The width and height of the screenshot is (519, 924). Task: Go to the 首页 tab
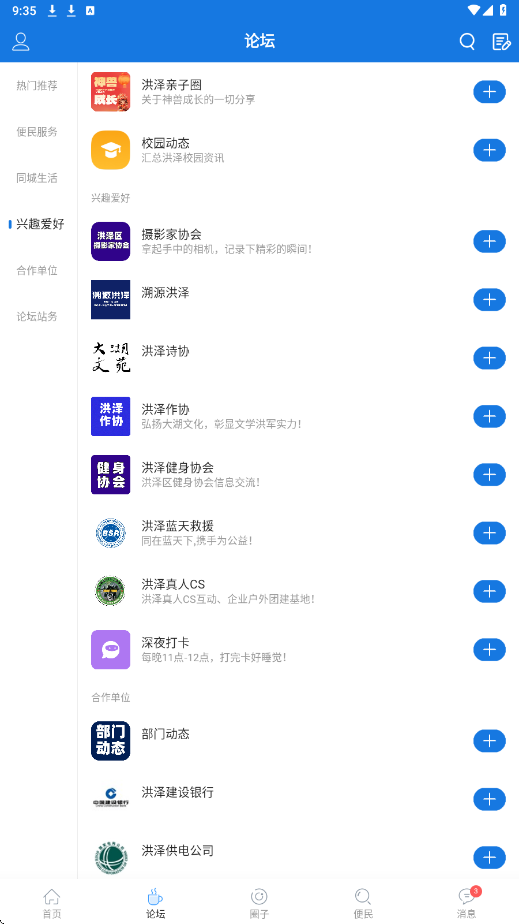click(x=52, y=903)
